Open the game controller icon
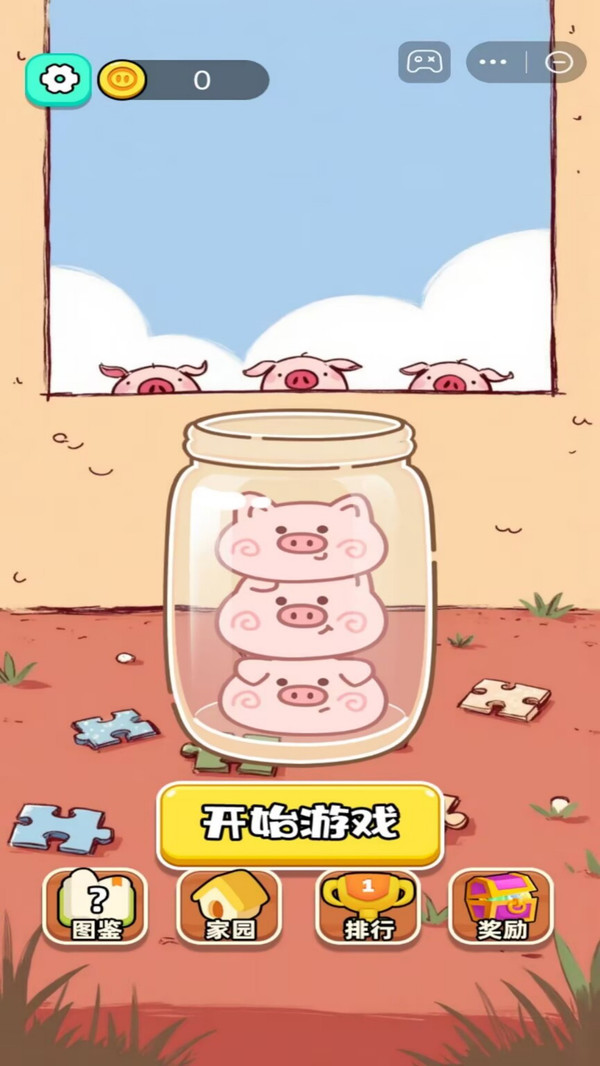Screen dimensions: 600x1066 (424, 62)
